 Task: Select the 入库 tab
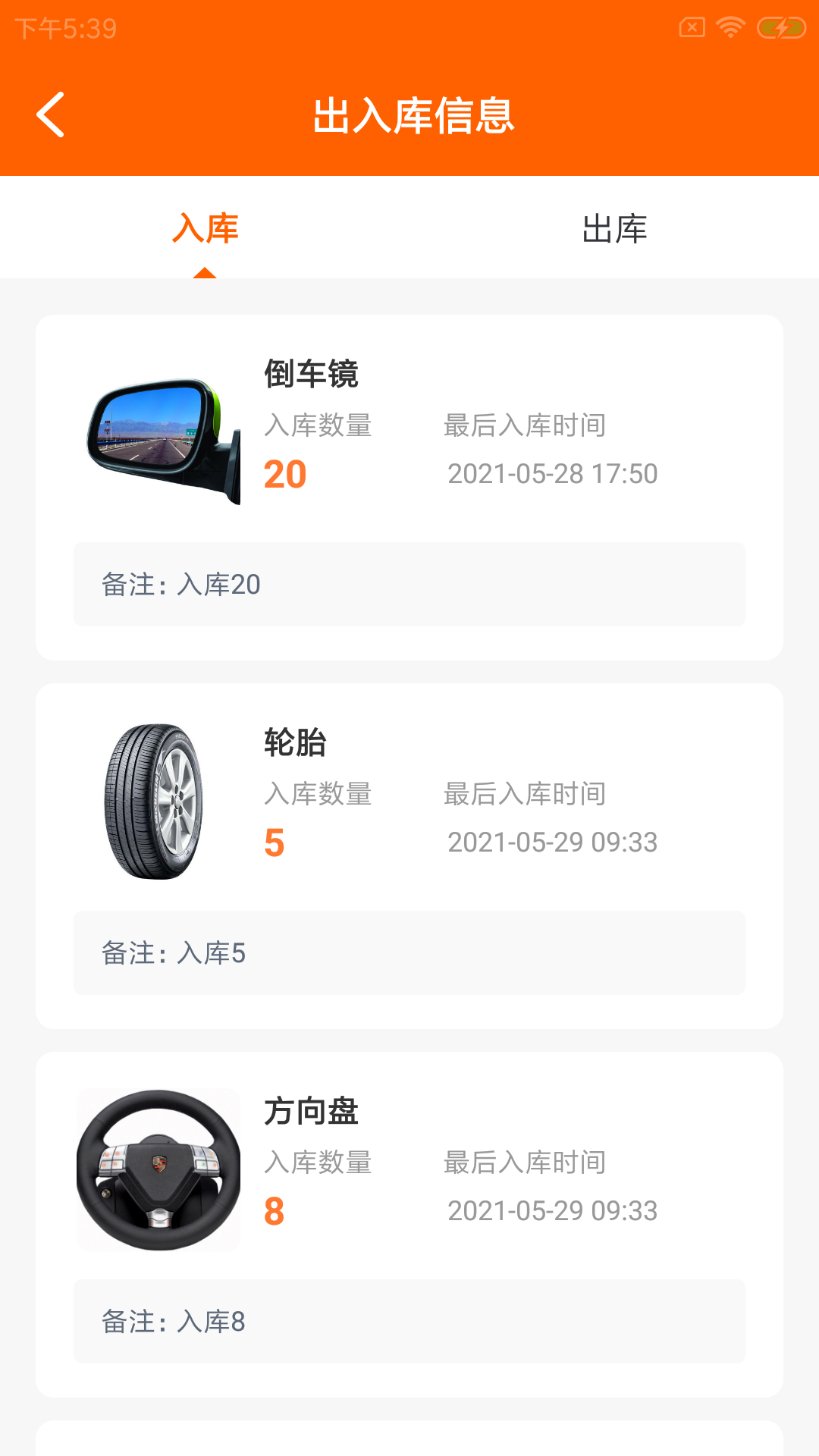tap(206, 229)
